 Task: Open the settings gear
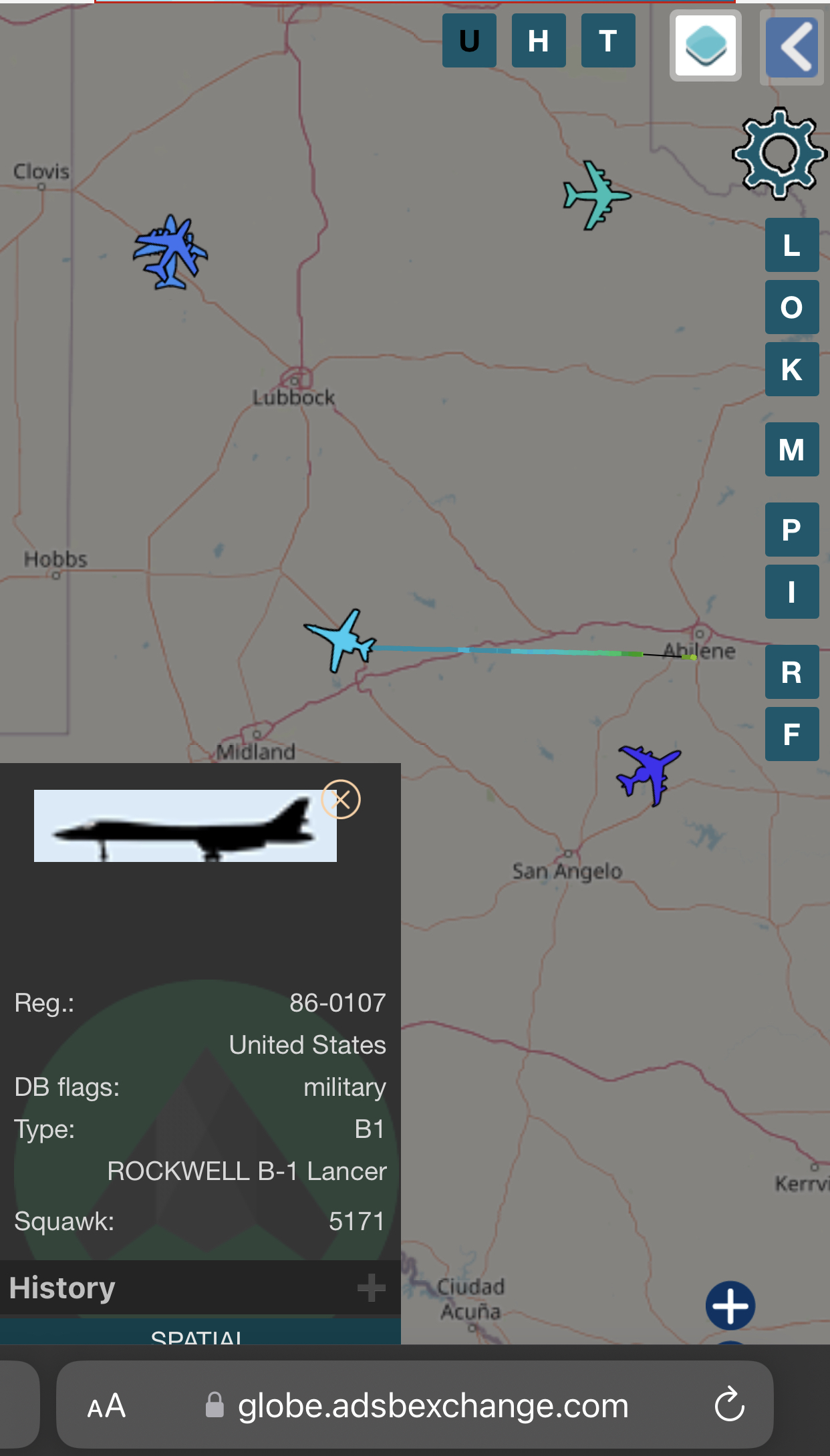779,154
